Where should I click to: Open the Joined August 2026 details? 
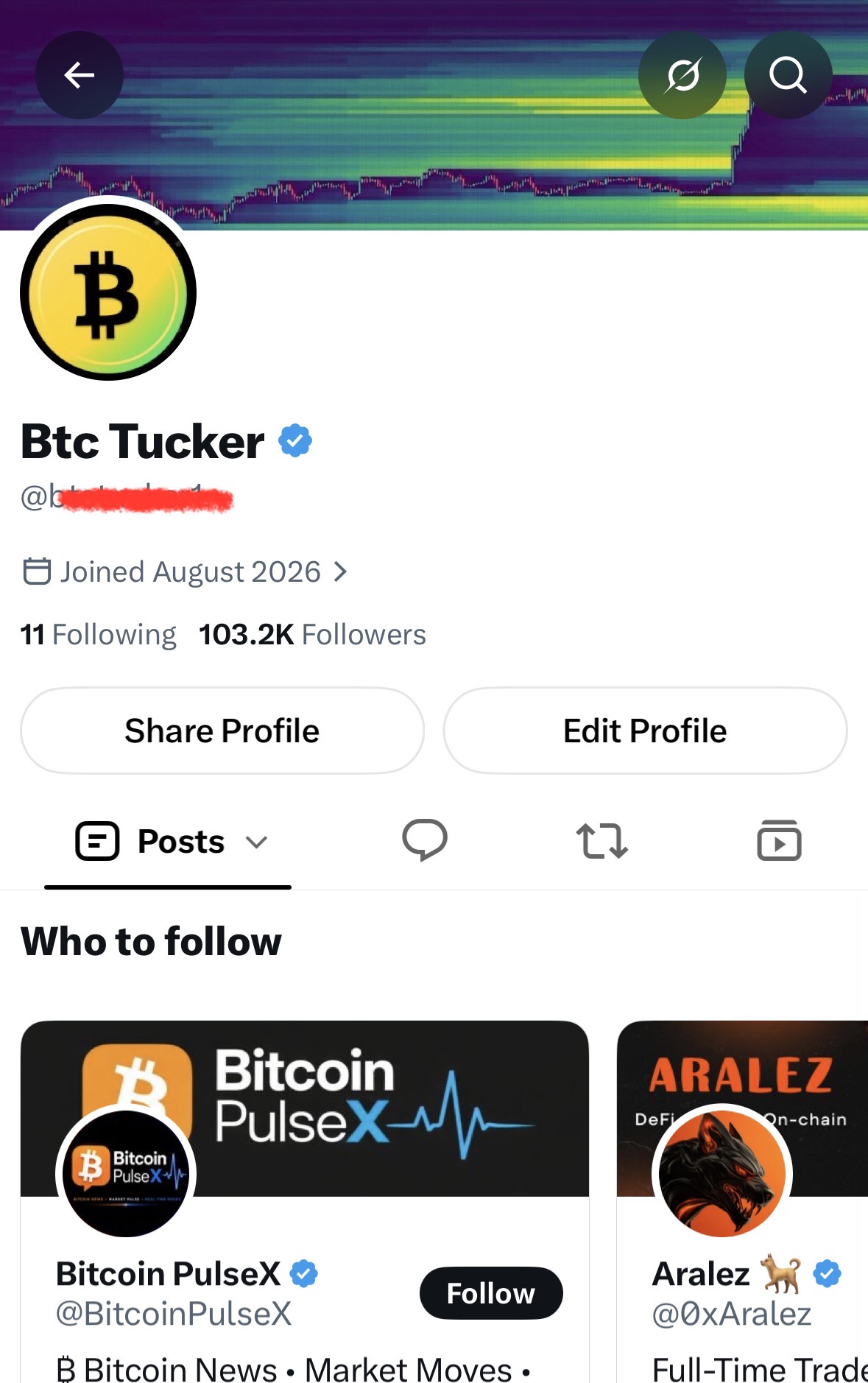point(185,571)
